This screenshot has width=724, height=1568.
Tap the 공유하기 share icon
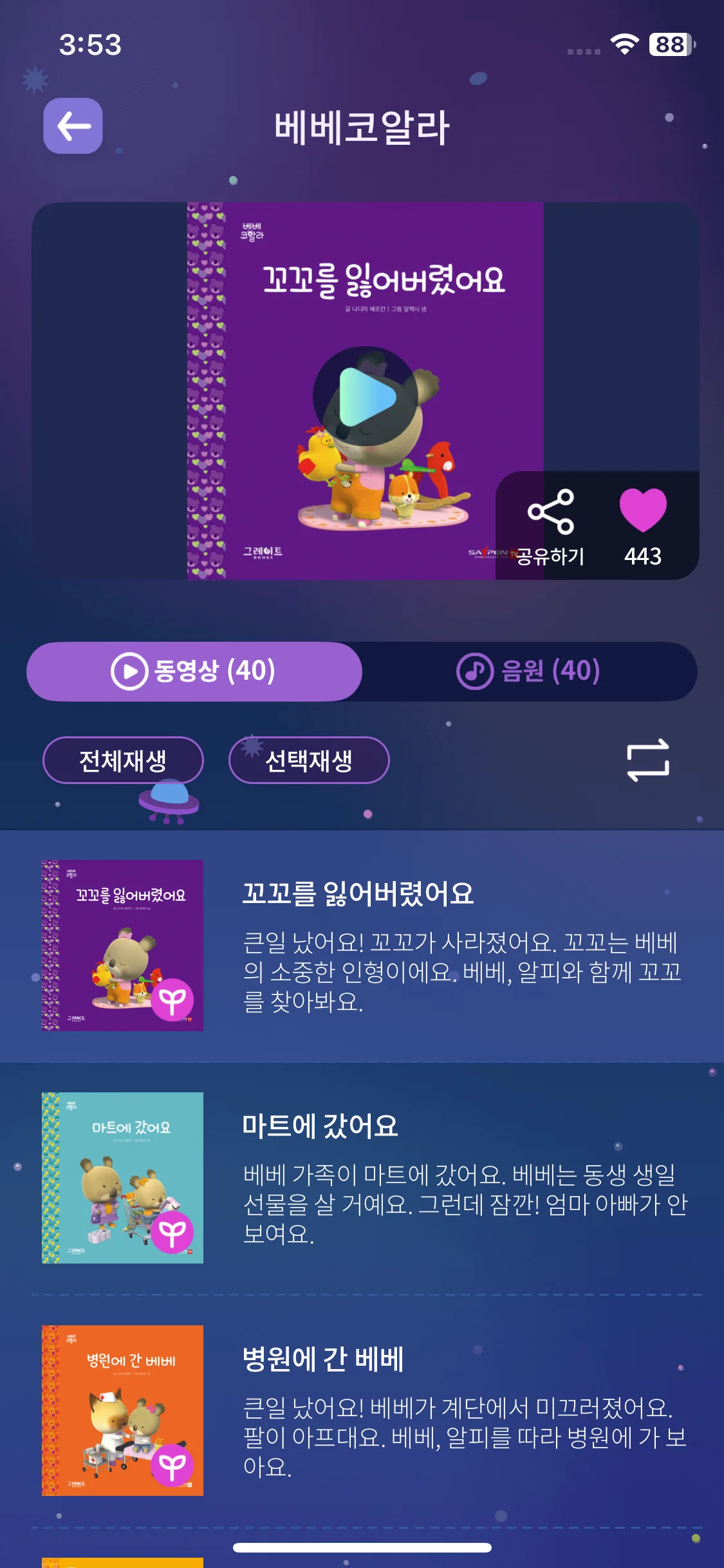[x=550, y=513]
